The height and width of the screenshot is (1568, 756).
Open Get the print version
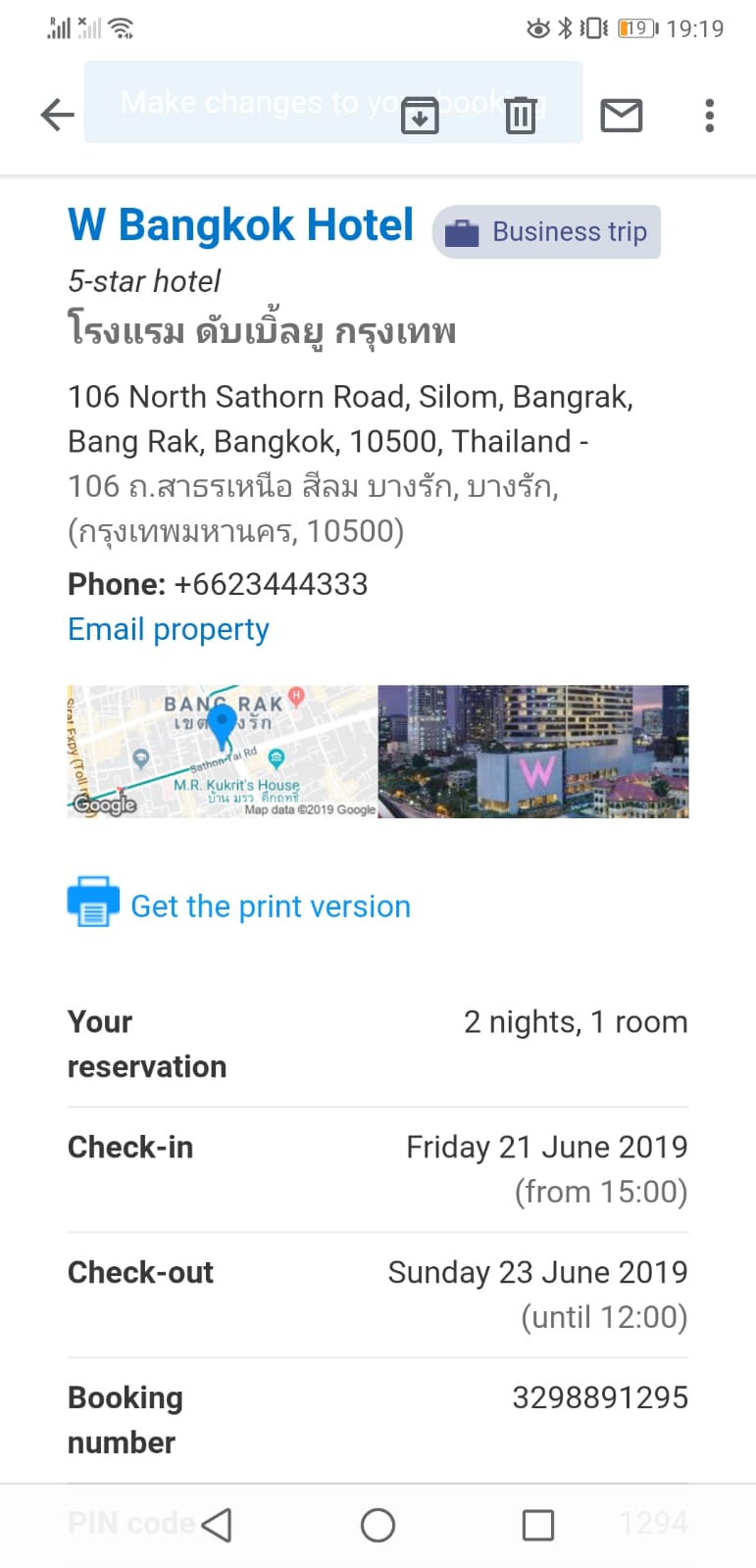point(270,906)
